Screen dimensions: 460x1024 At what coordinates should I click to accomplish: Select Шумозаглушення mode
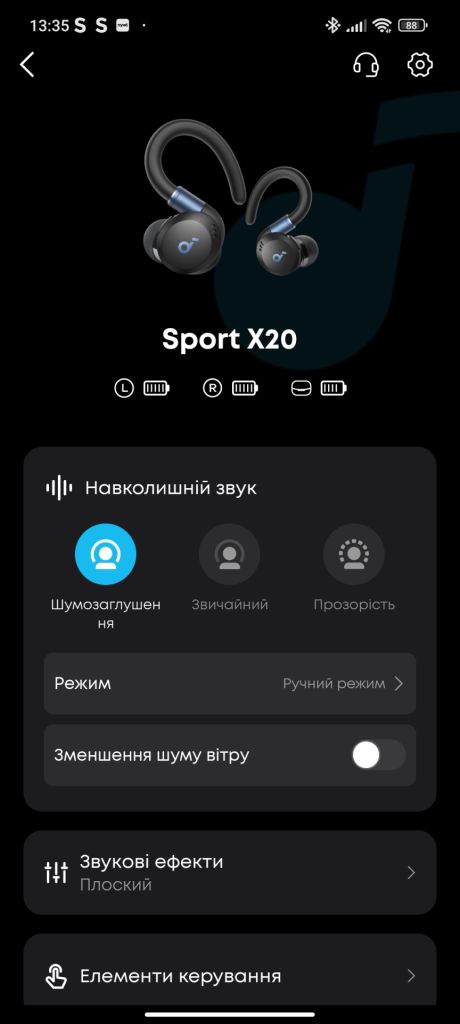[106, 554]
